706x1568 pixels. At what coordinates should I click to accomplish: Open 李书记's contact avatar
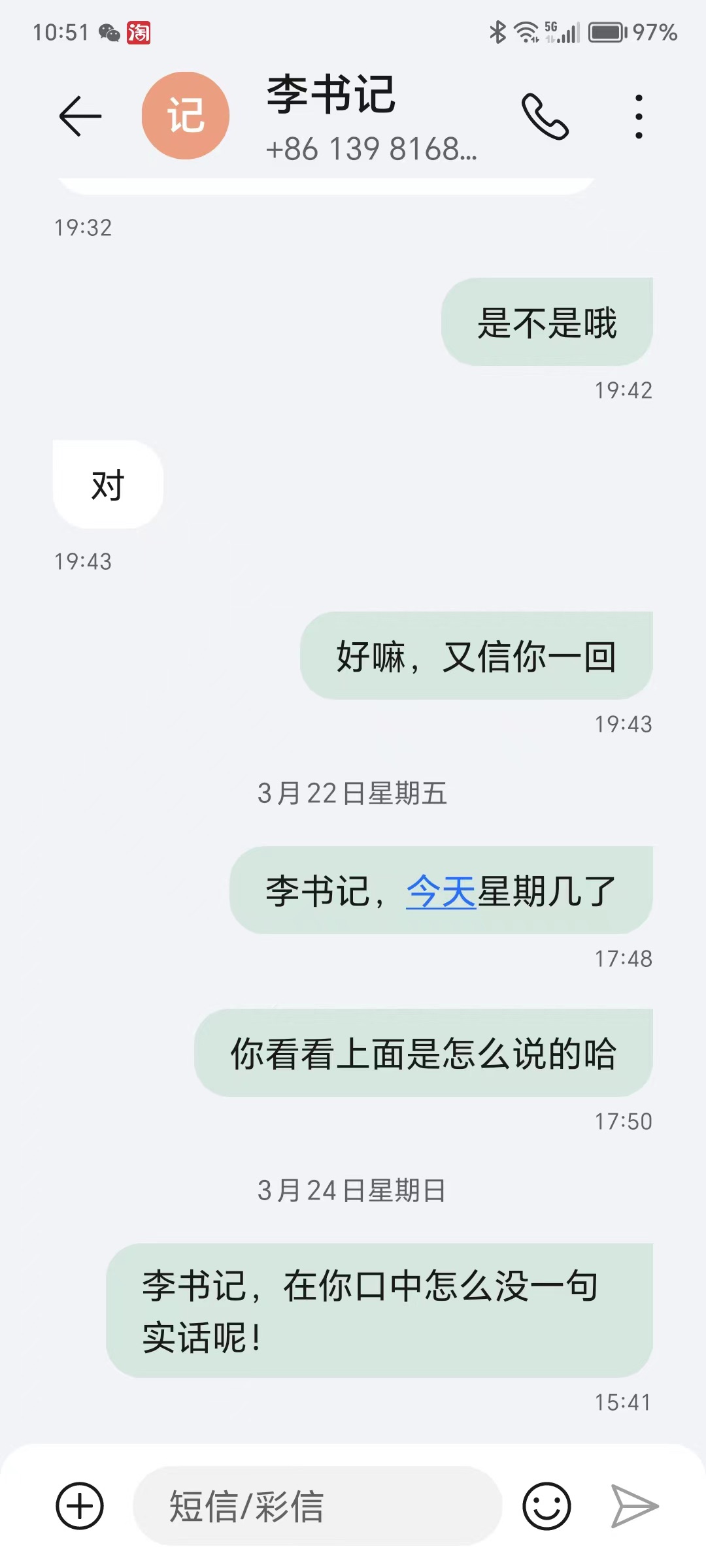coord(186,116)
